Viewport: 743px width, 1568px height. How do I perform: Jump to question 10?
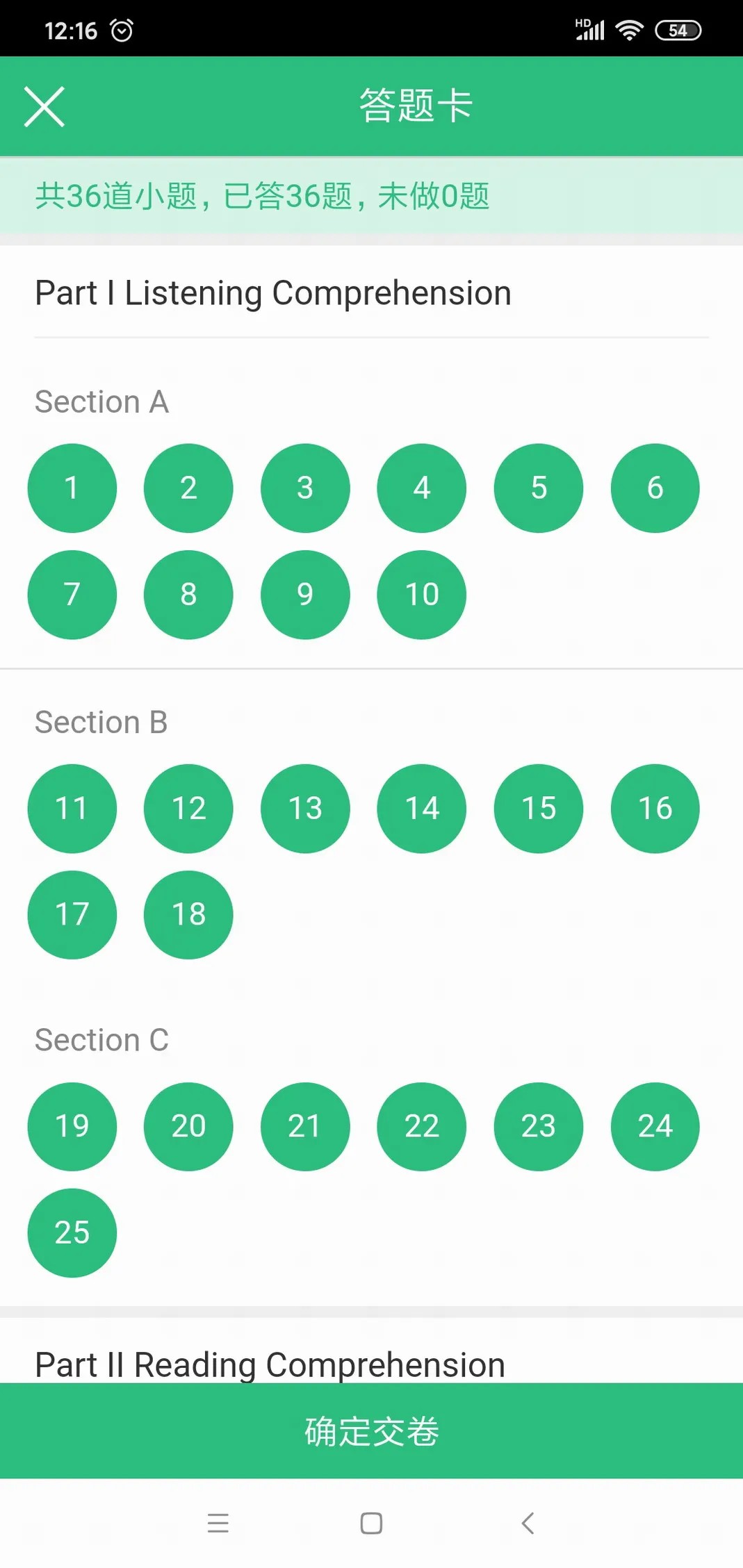coord(422,595)
